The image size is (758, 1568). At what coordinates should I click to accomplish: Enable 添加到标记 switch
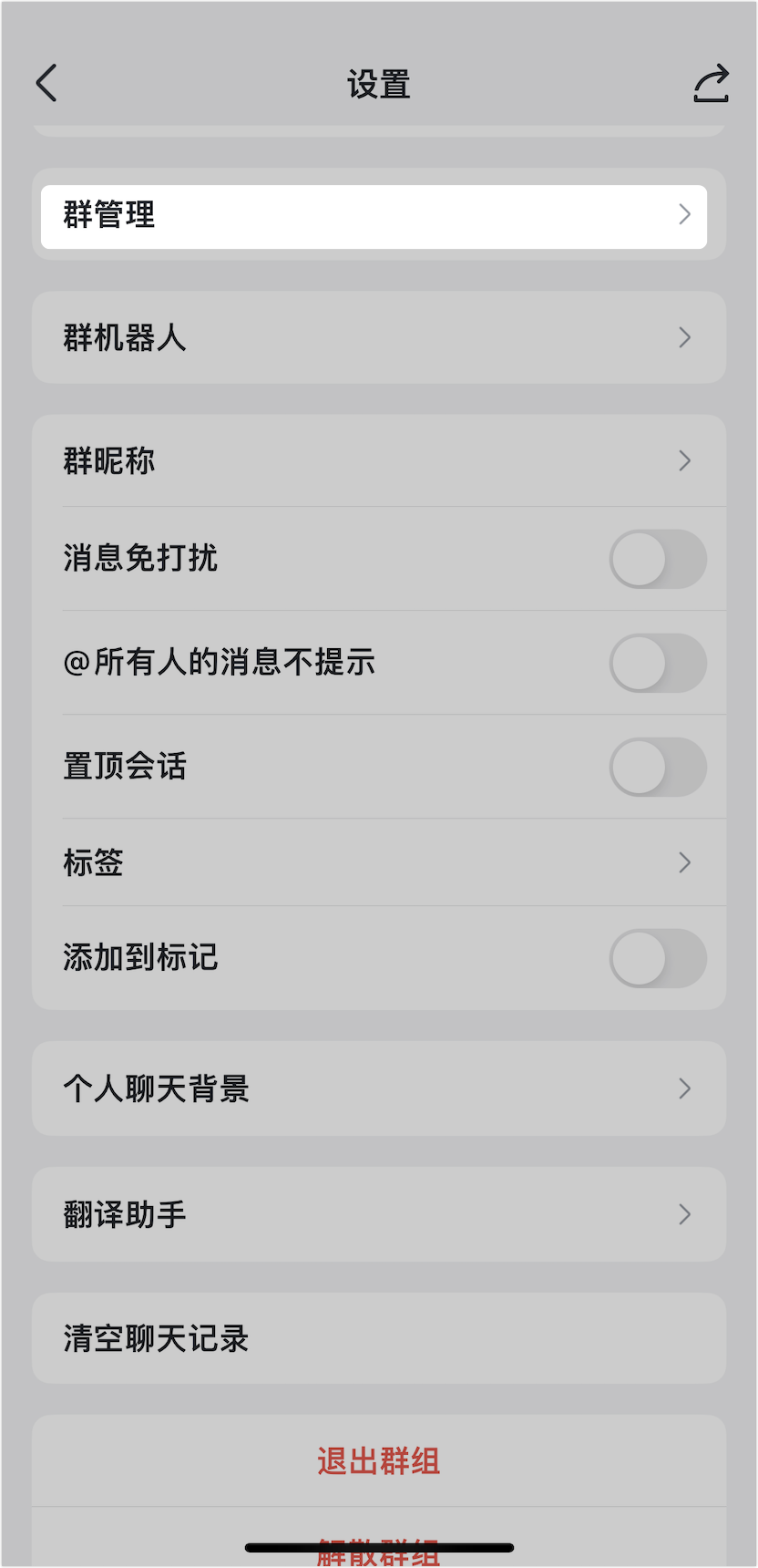(x=658, y=958)
